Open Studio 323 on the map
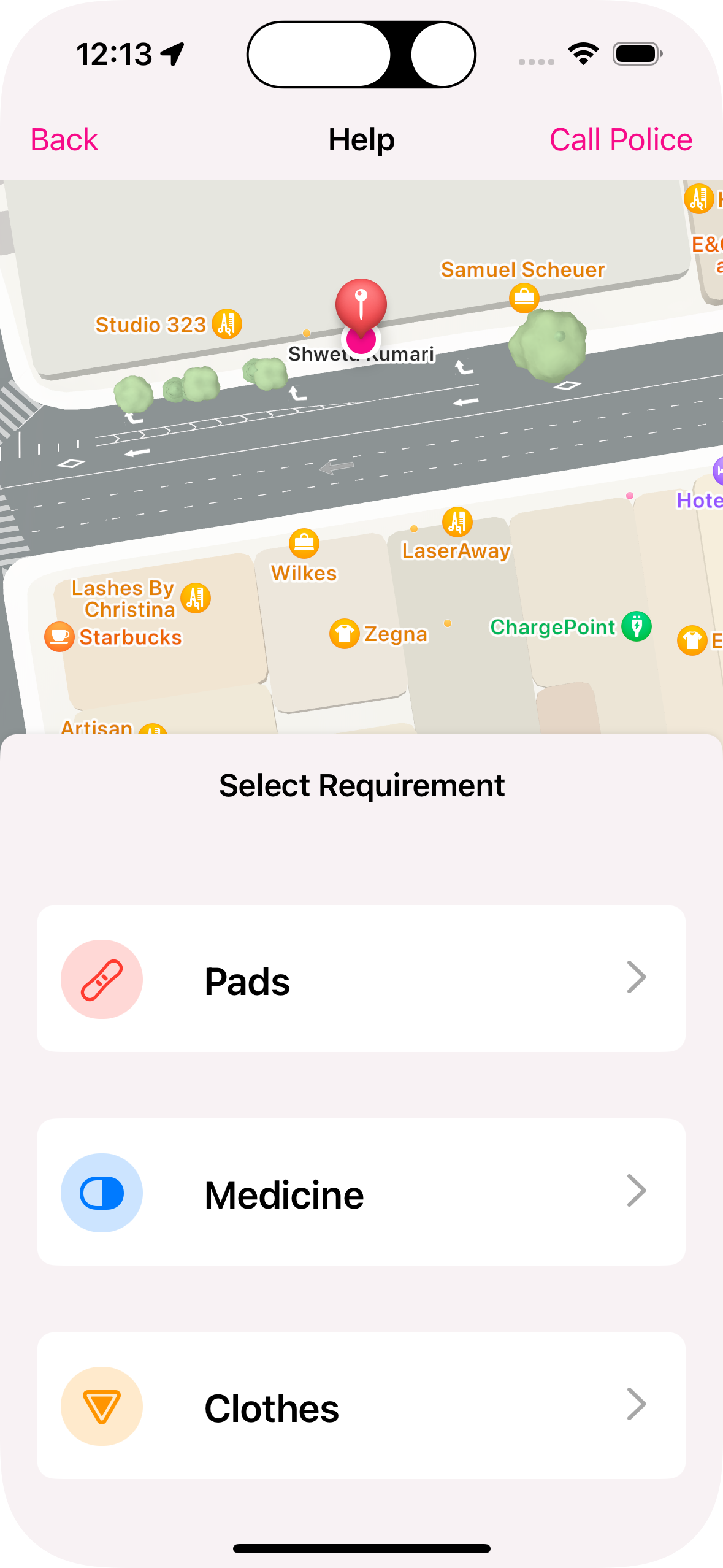 coord(227,324)
